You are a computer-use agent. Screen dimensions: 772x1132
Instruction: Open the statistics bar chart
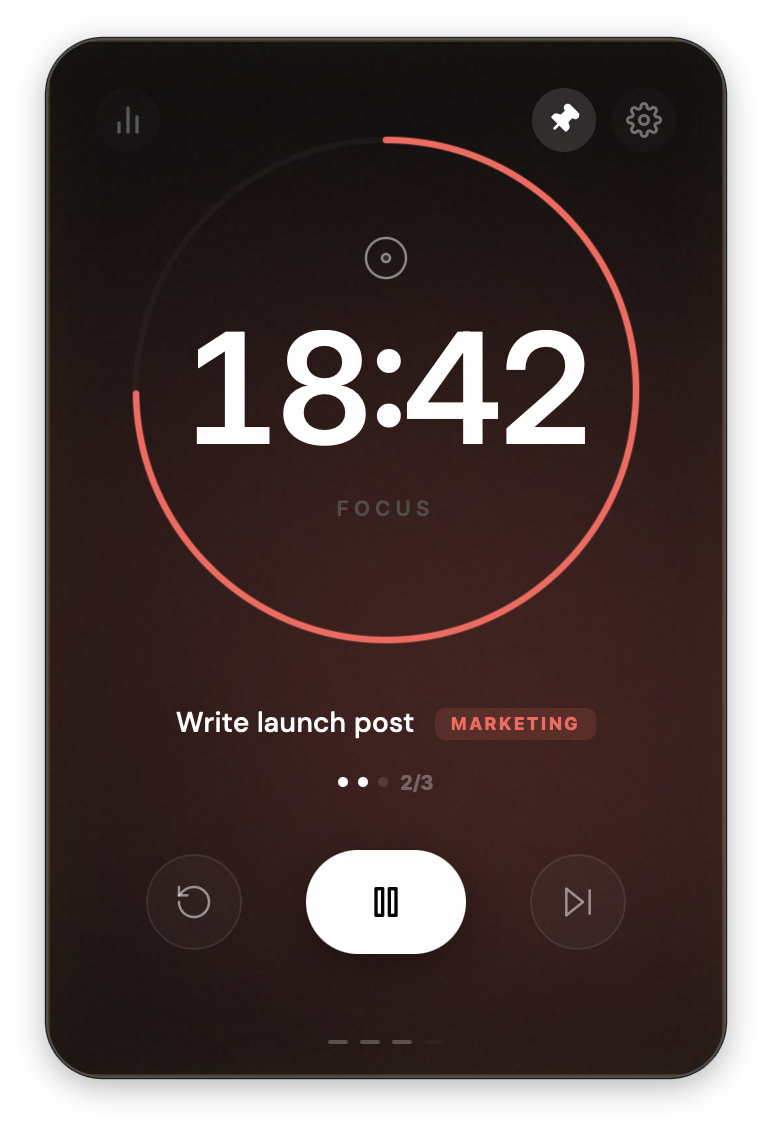click(x=128, y=121)
